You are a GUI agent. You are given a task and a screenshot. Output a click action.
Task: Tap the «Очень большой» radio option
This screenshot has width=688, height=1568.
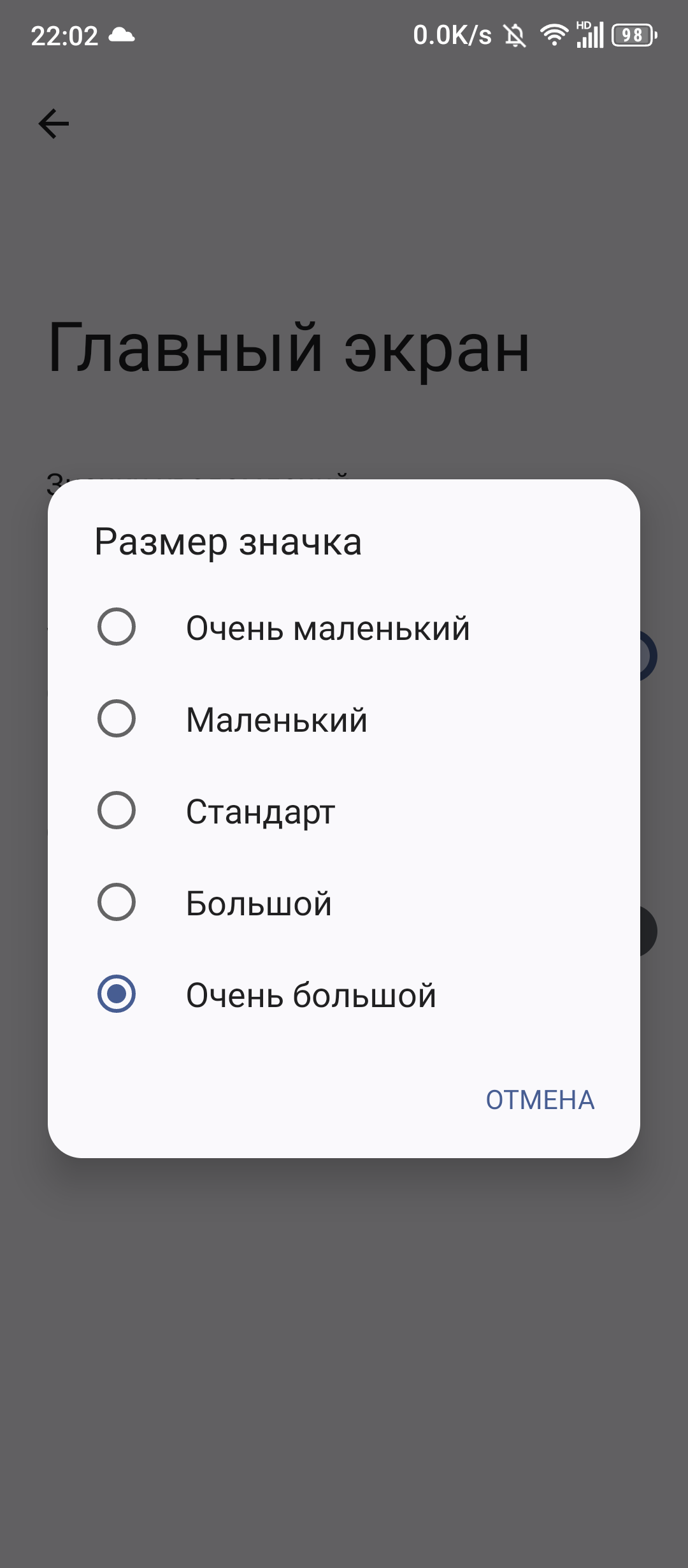[117, 994]
